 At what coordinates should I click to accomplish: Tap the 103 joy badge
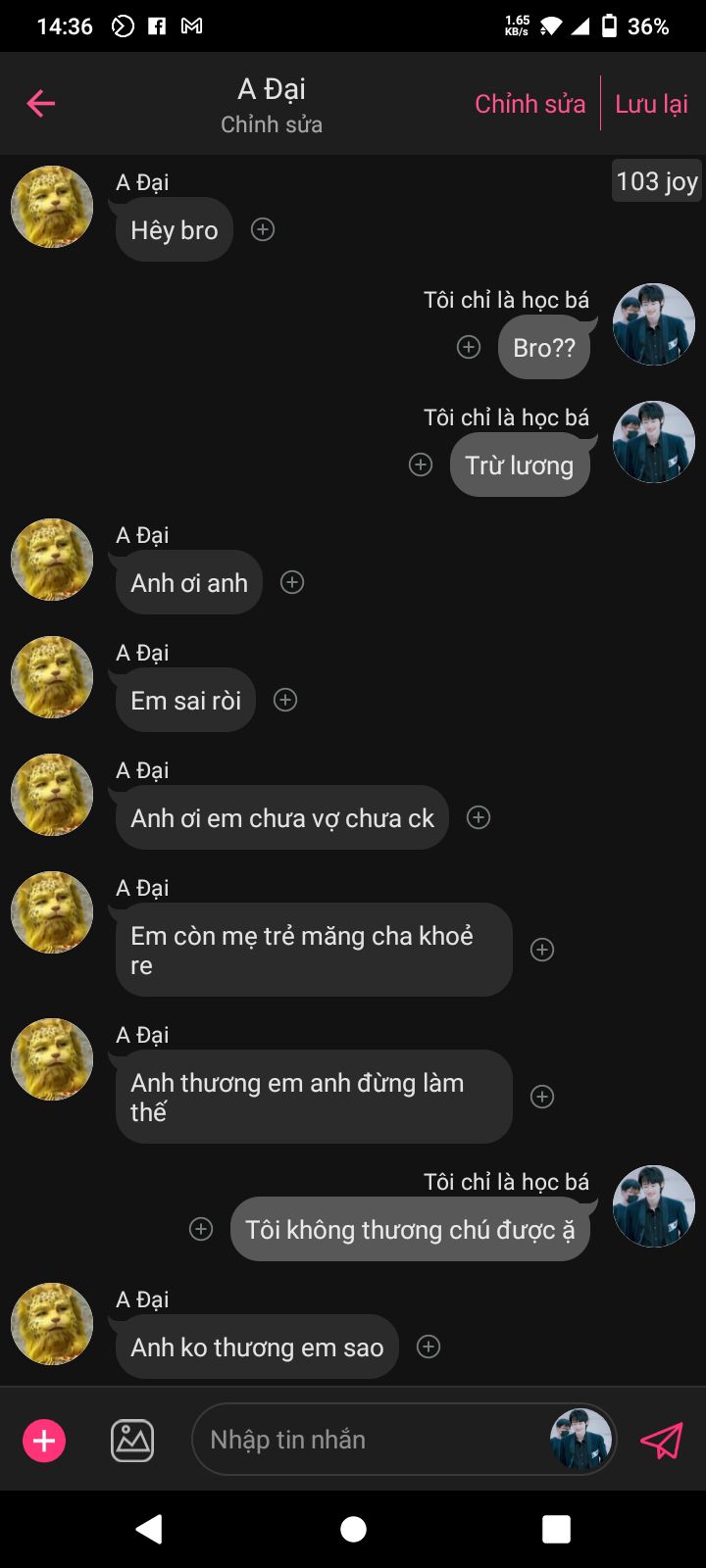657,180
